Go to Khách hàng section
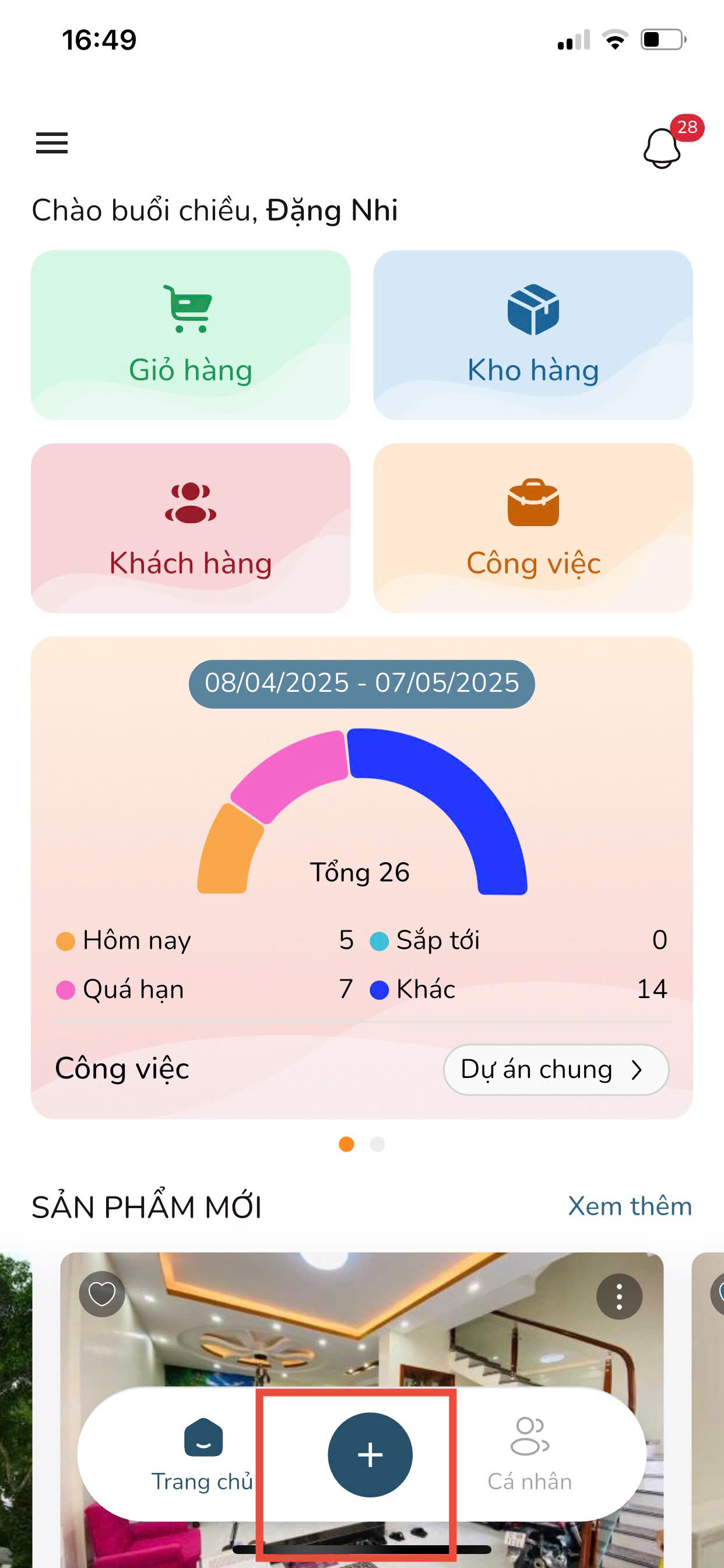724x1568 pixels. [x=191, y=528]
